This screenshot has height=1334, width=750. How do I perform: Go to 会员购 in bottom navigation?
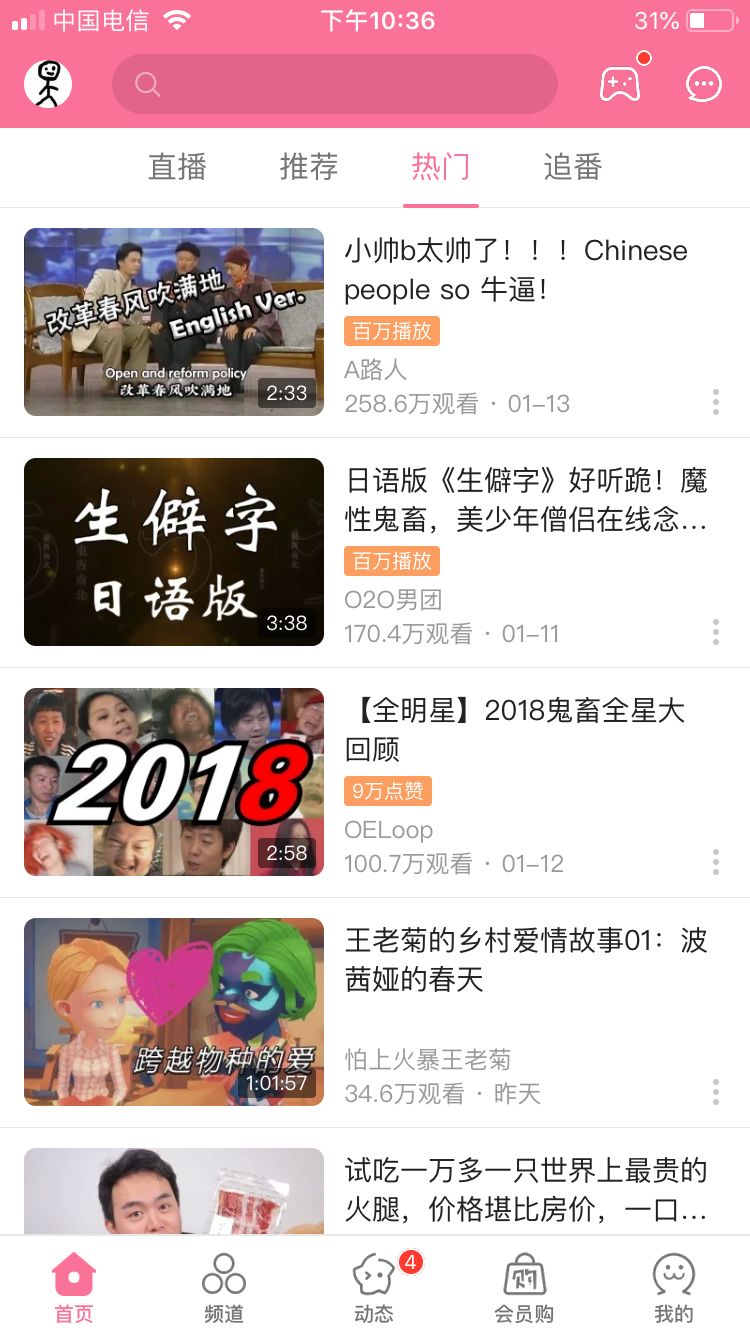[x=524, y=1288]
